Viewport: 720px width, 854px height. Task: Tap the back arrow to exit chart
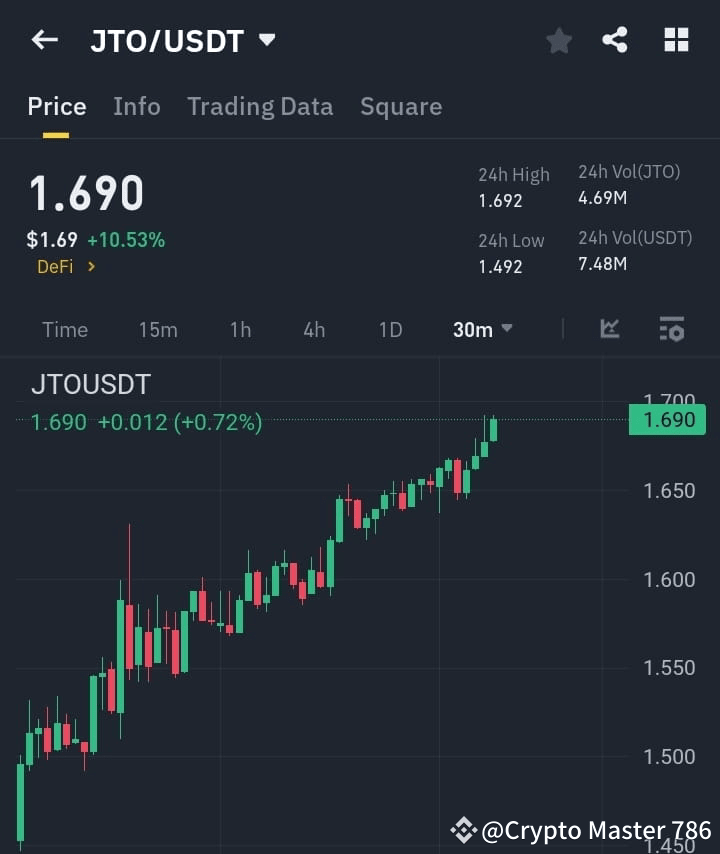point(42,40)
